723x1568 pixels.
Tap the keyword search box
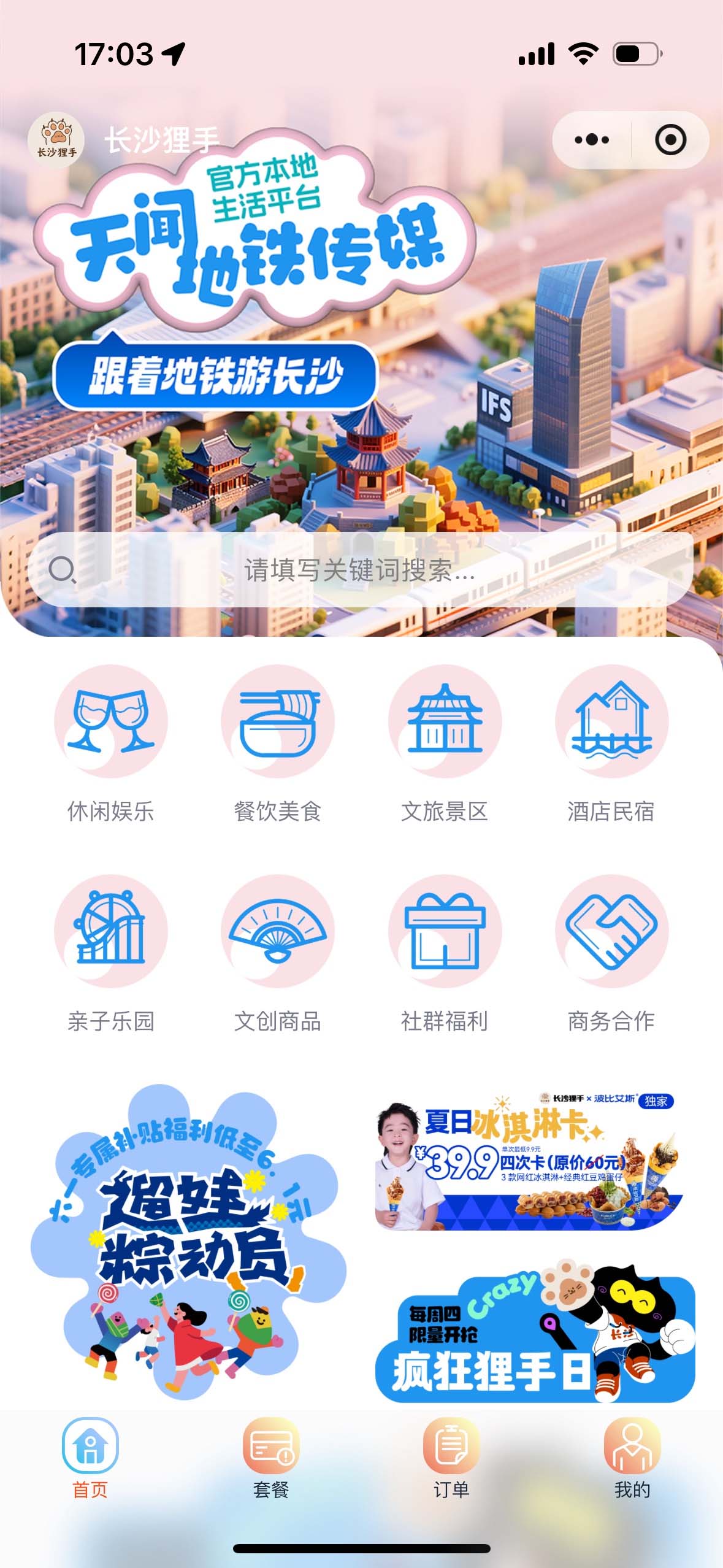click(x=361, y=570)
